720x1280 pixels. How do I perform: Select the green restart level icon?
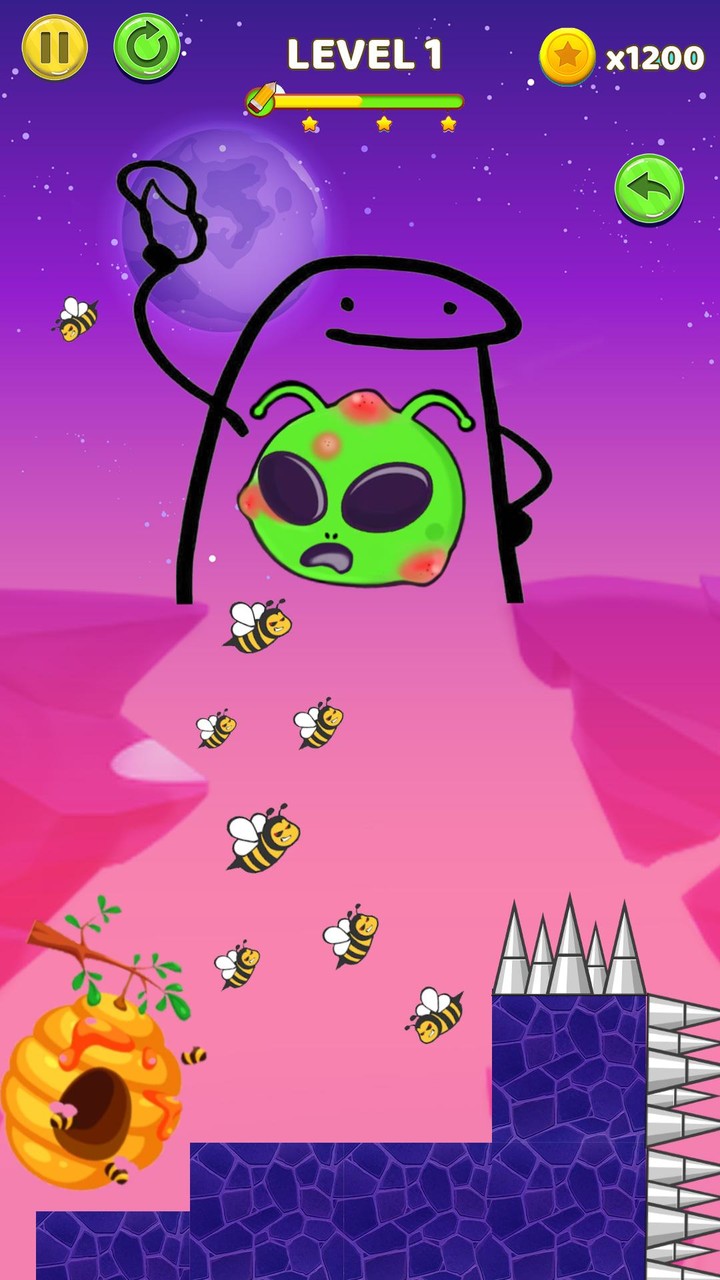(146, 46)
